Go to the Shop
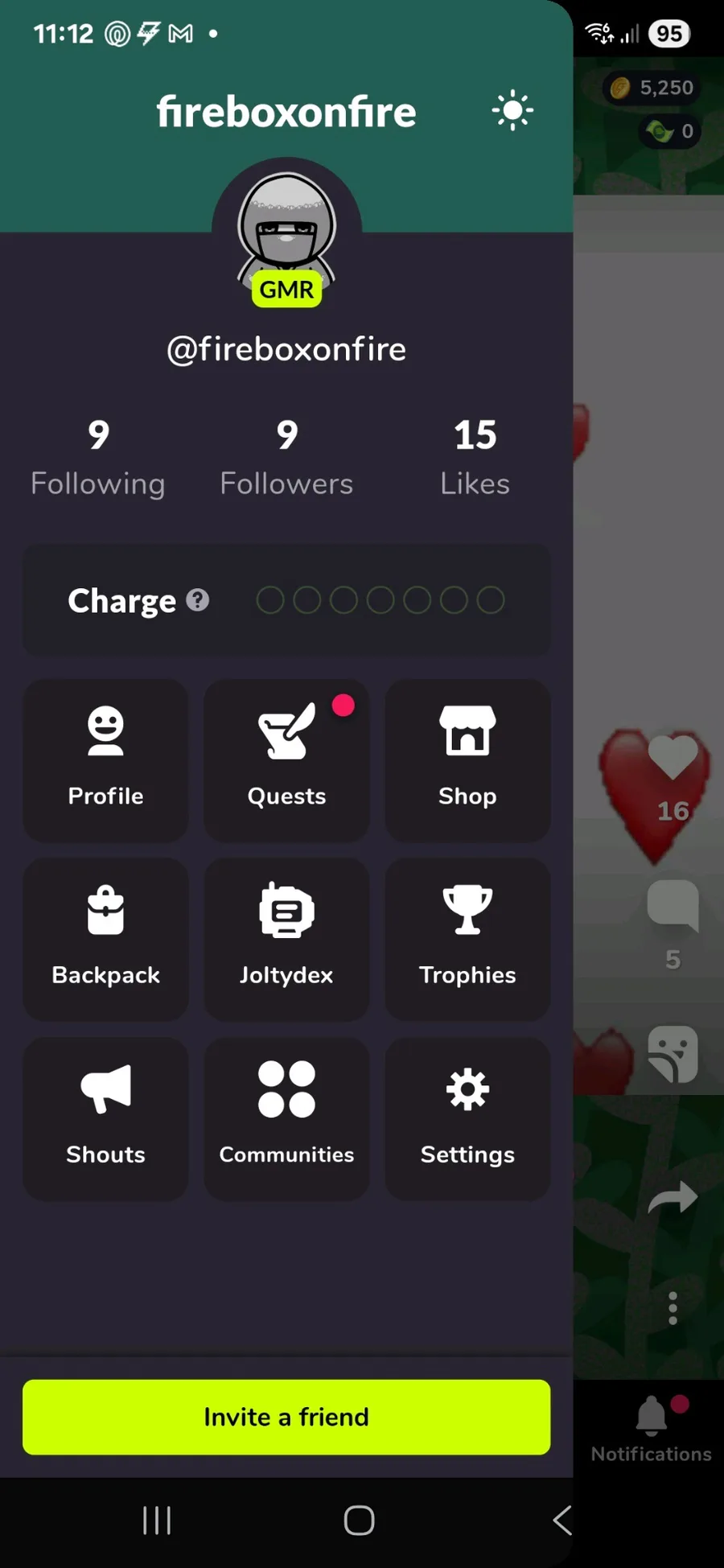The image size is (724, 1568). pos(467,760)
